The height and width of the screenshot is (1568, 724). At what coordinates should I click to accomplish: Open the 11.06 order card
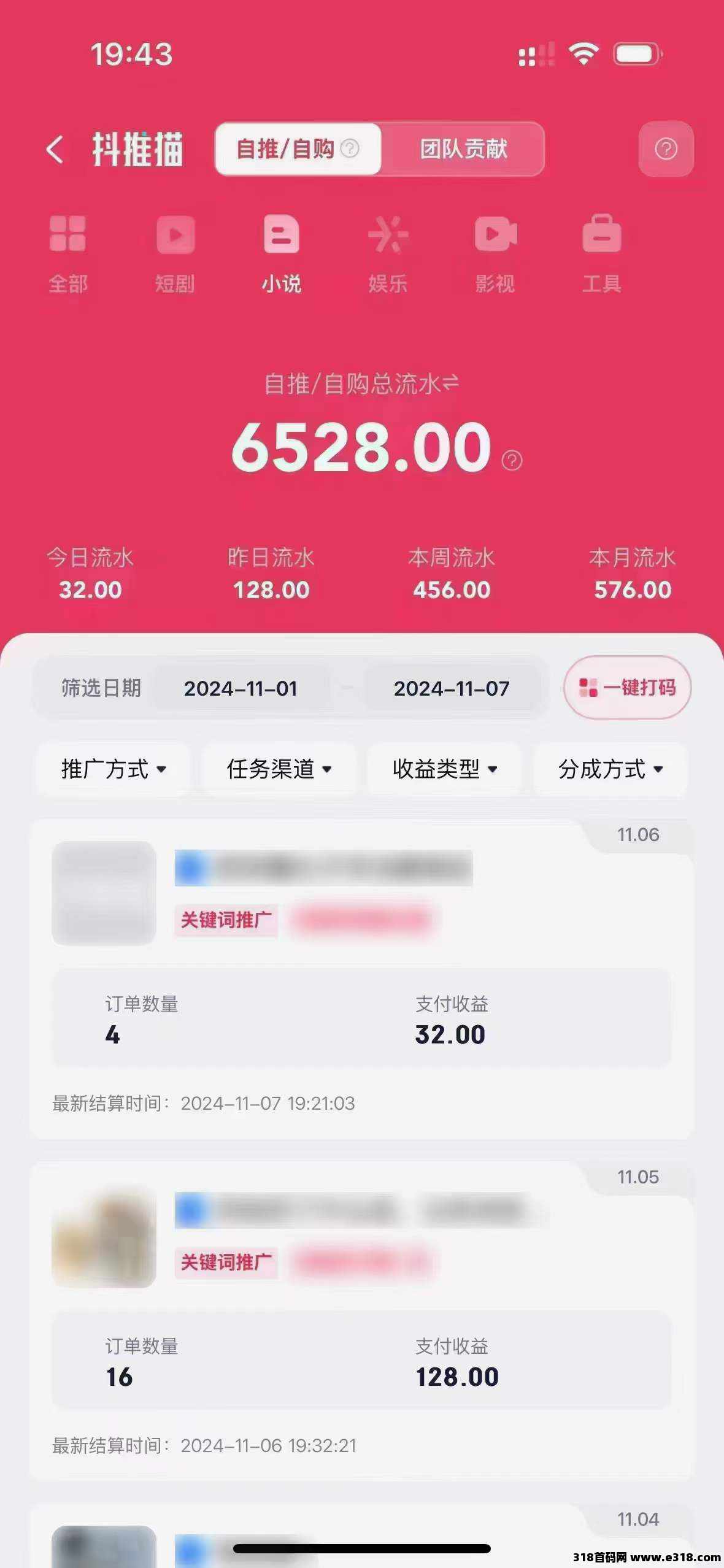pos(362,982)
